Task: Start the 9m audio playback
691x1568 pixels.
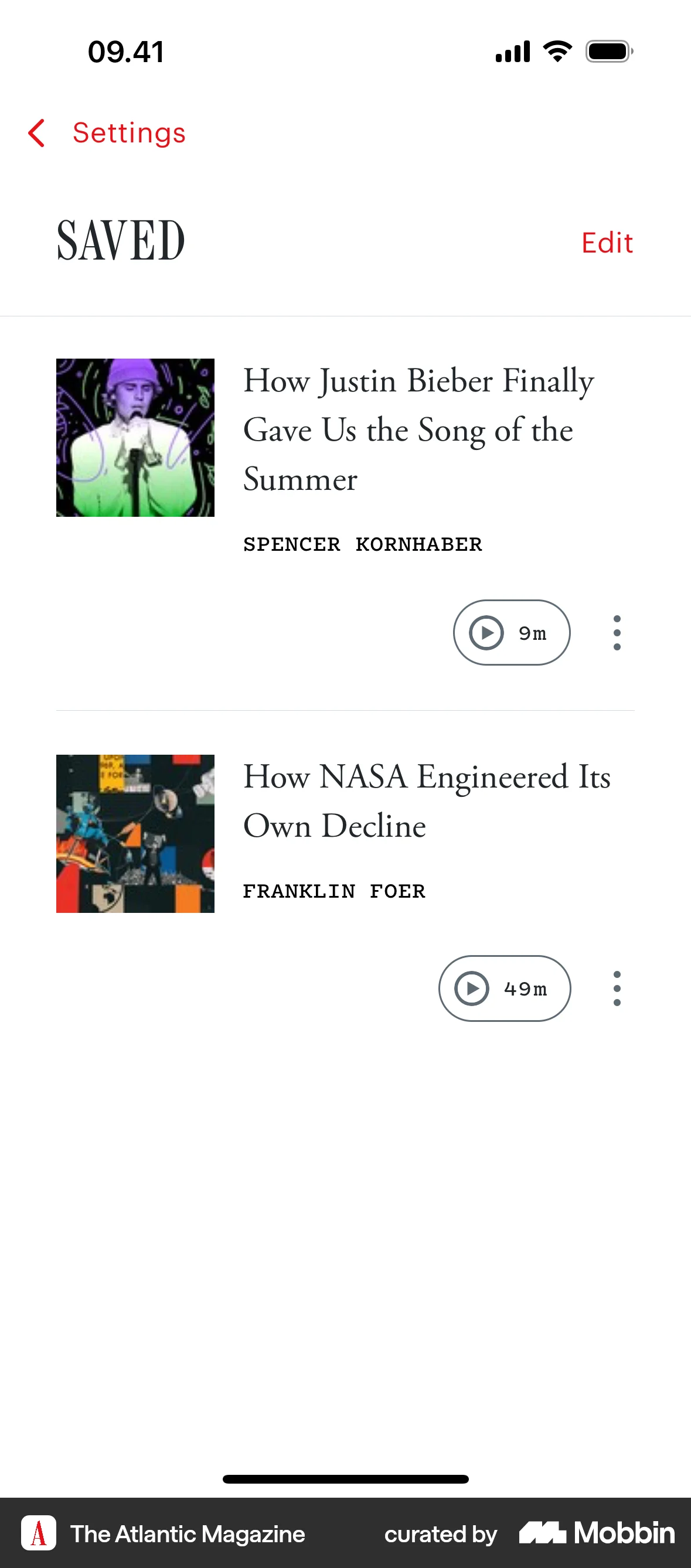Action: tap(512, 632)
